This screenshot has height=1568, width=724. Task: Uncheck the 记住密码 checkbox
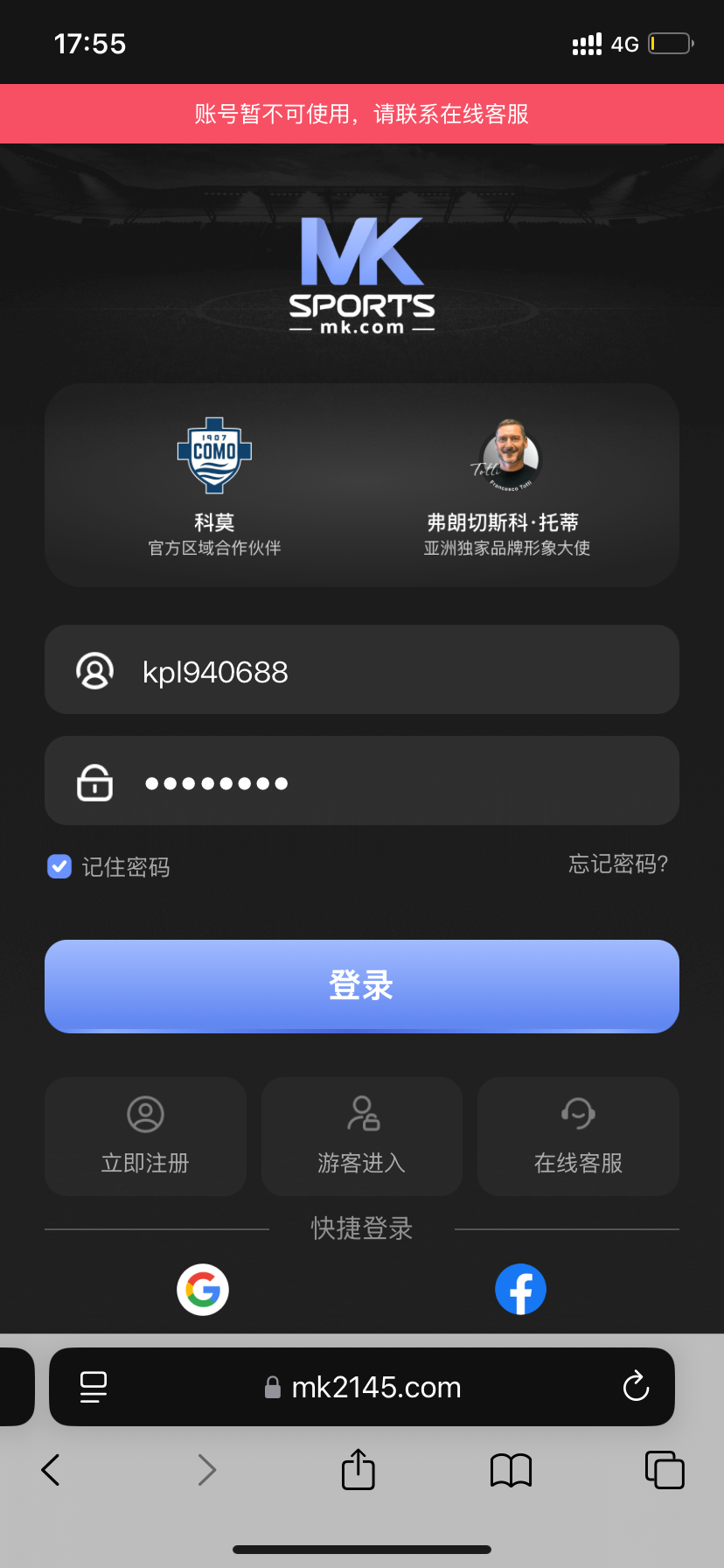[59, 866]
